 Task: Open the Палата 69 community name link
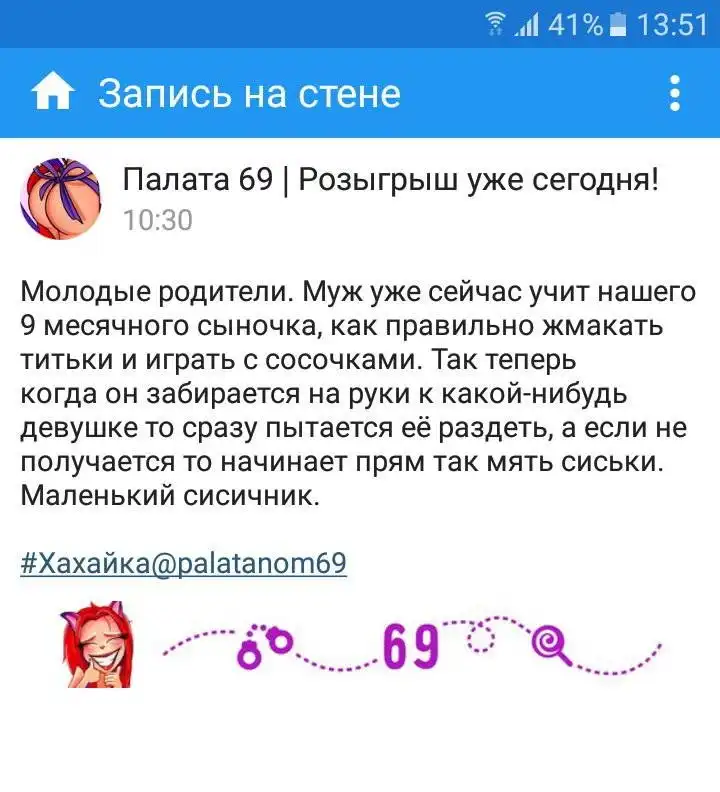(x=390, y=181)
